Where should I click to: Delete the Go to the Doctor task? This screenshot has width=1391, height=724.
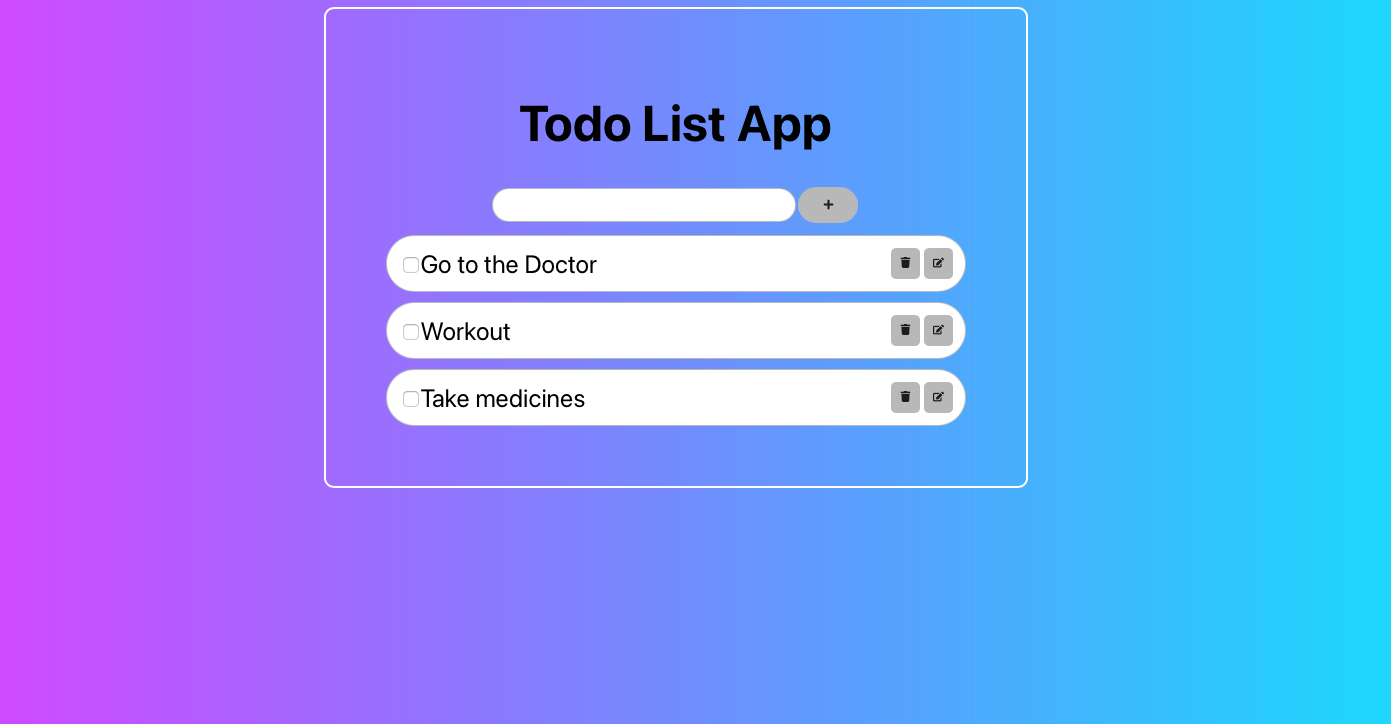[905, 263]
